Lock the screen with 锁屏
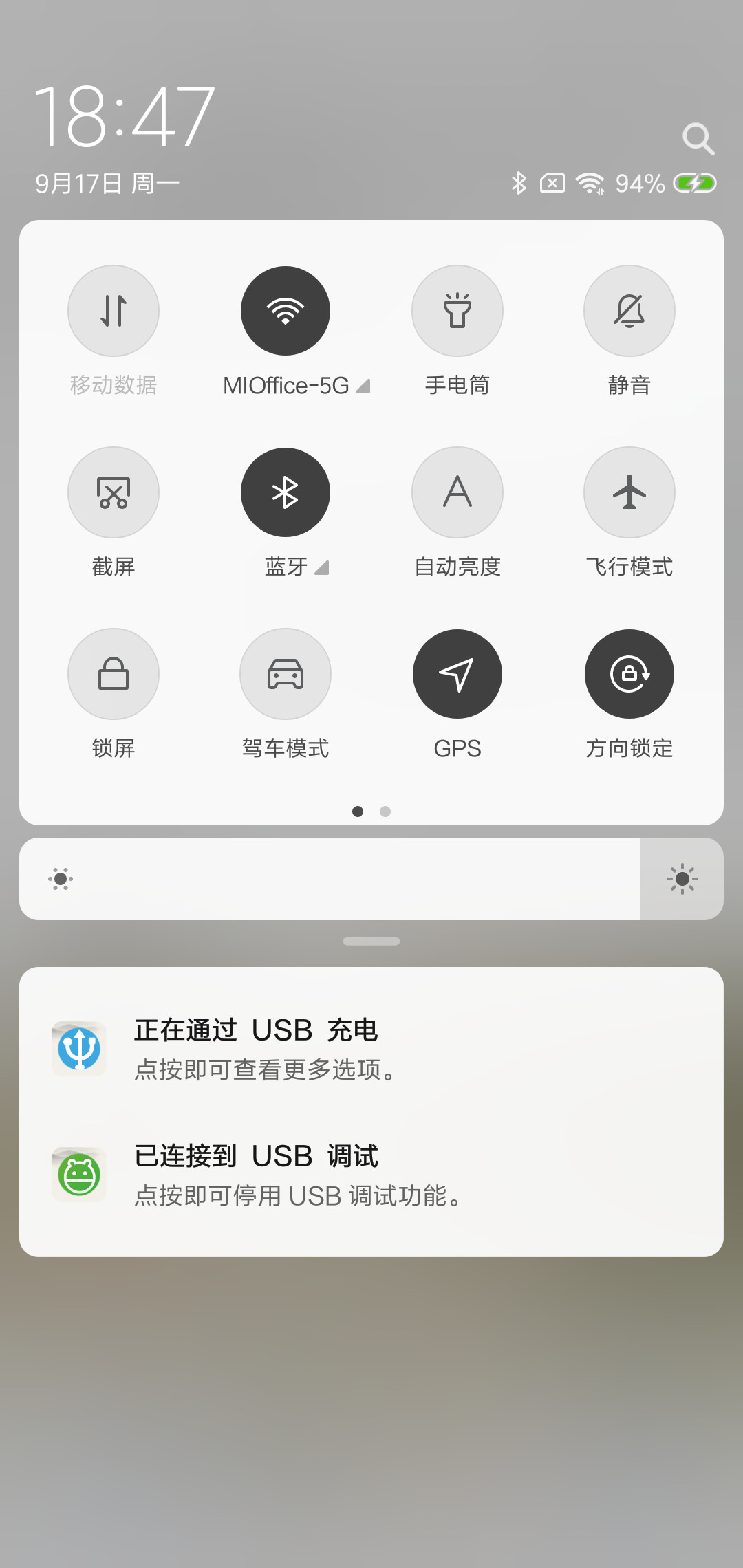This screenshot has height=1568, width=743. click(x=114, y=674)
